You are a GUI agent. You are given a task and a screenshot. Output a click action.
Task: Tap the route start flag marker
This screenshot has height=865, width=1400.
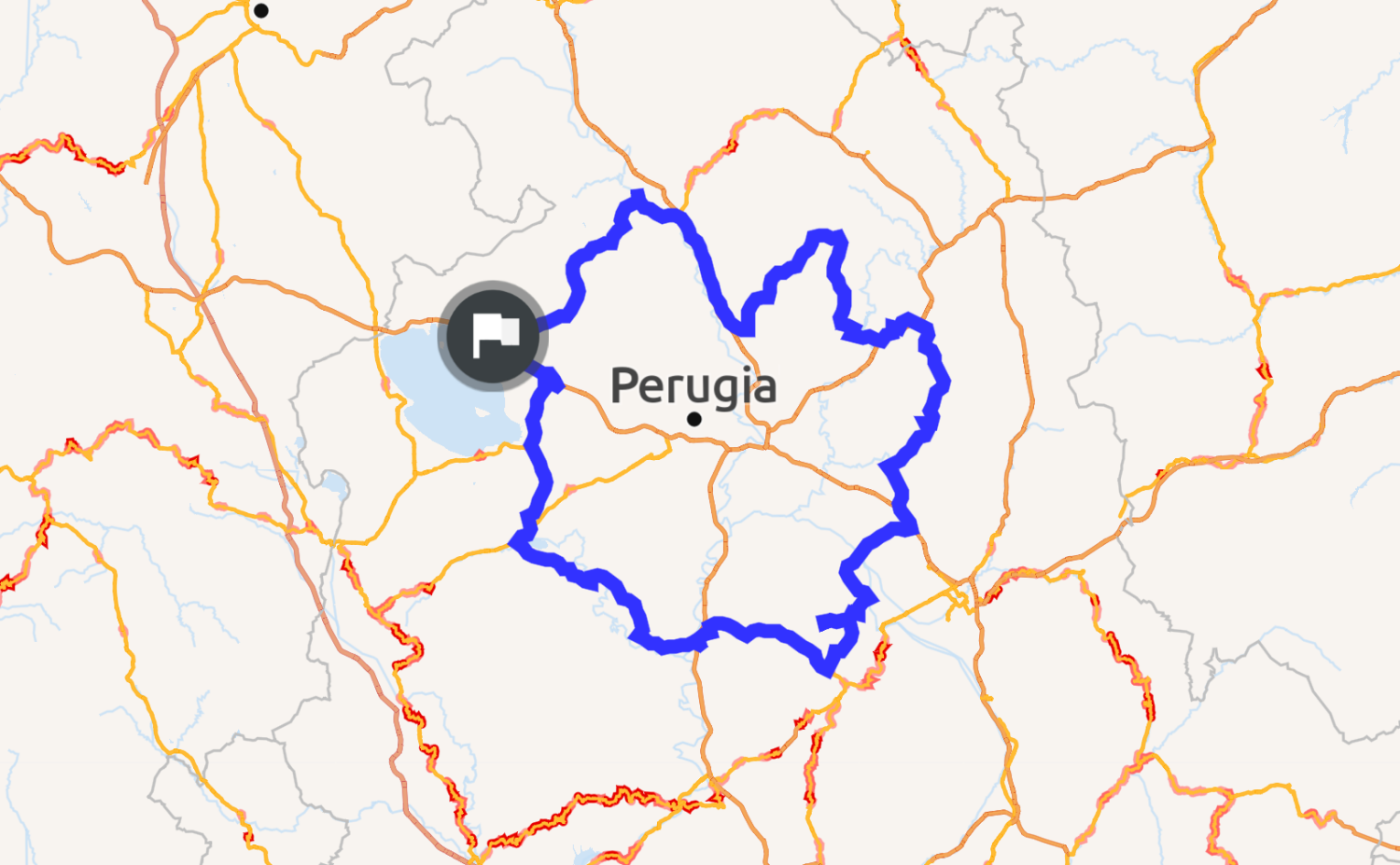[x=493, y=335]
